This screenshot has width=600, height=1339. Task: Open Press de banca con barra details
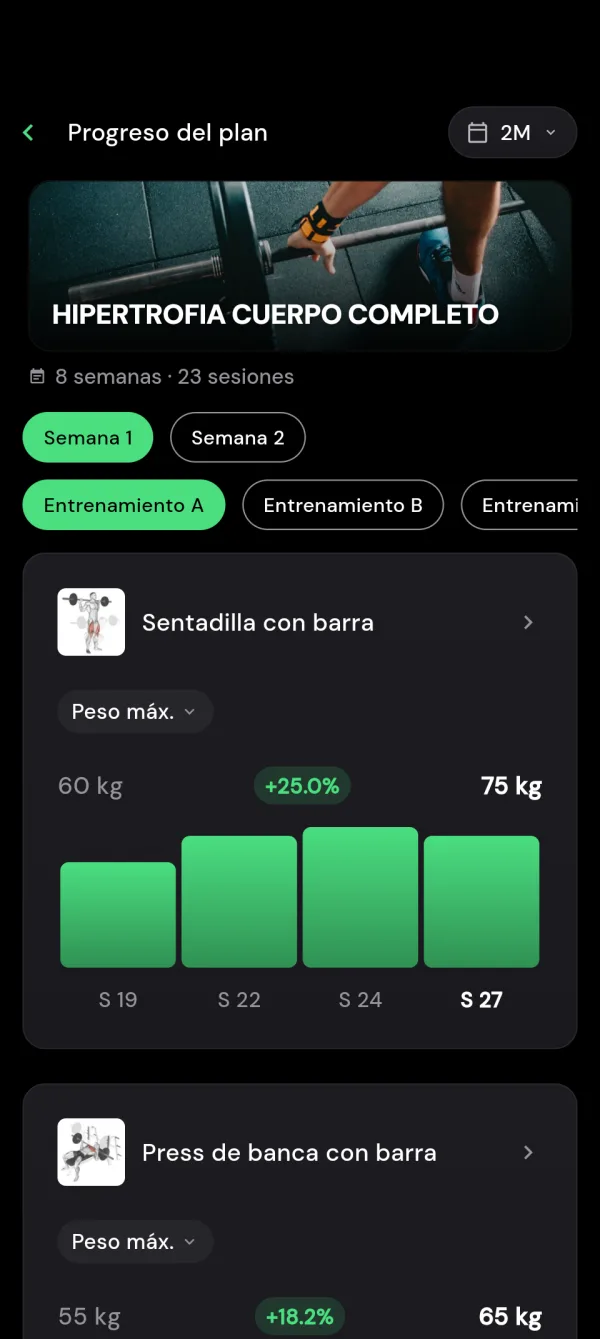pos(300,1152)
